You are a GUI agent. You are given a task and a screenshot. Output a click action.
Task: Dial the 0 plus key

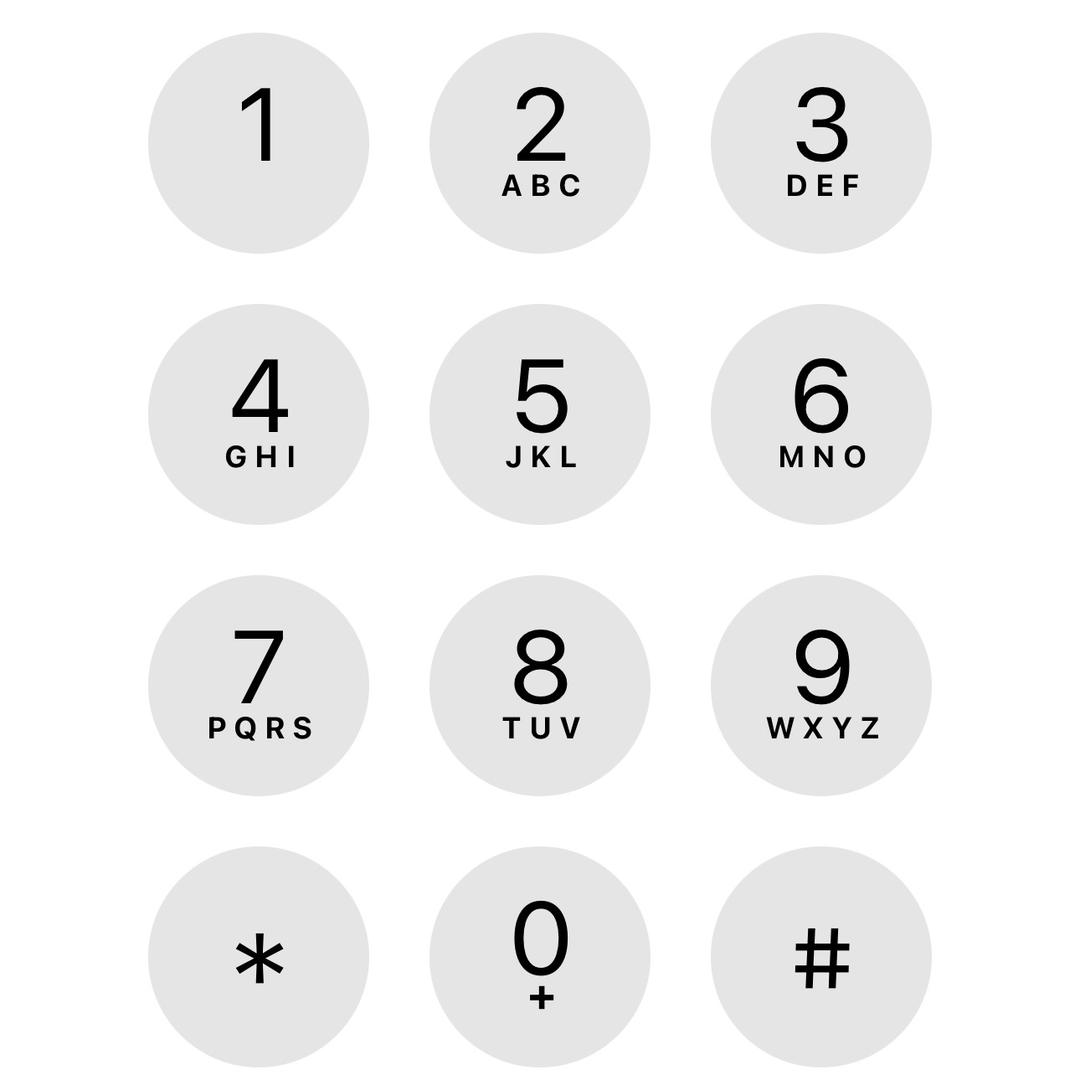point(540,957)
